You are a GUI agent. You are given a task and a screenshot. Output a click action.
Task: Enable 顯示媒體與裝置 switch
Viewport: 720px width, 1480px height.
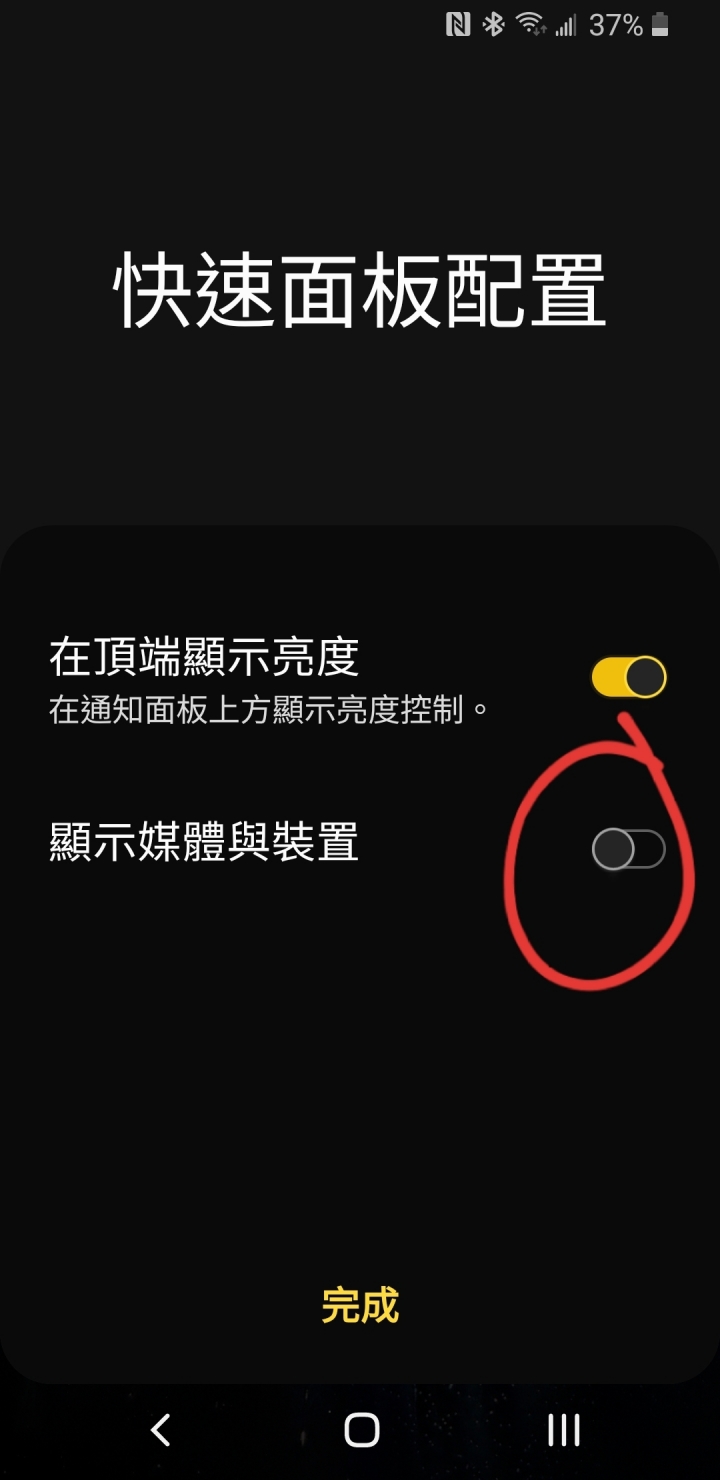point(628,850)
